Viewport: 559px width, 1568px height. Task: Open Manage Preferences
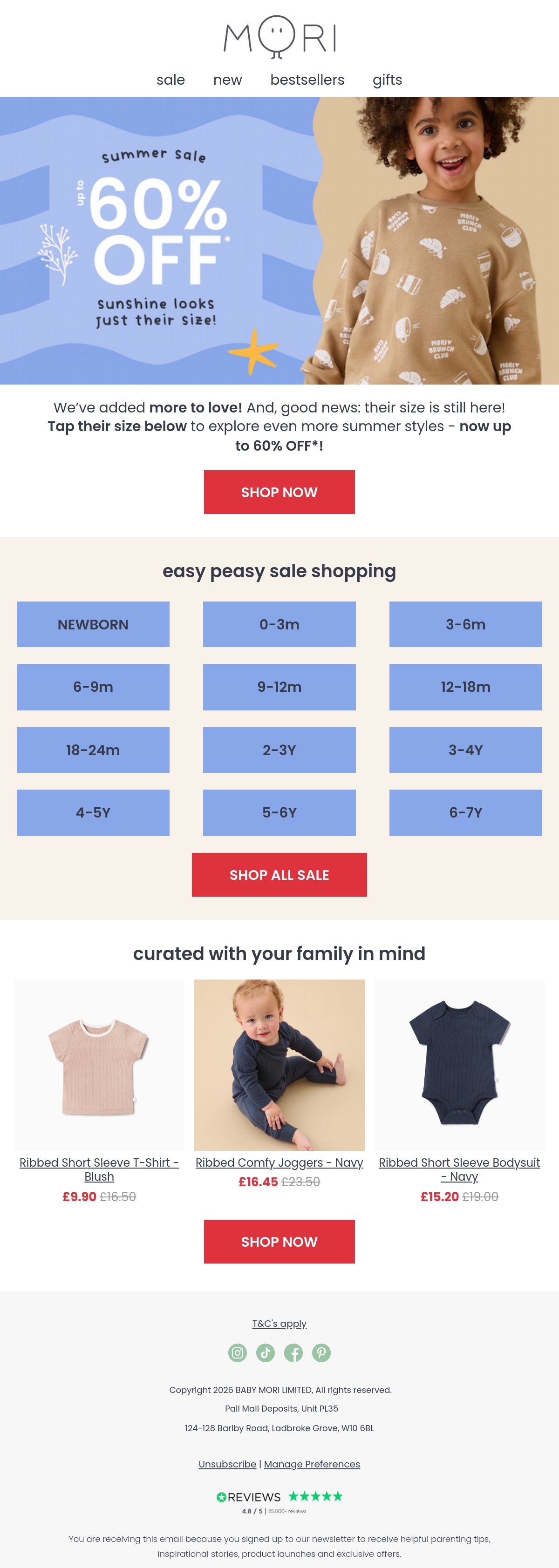click(312, 1464)
